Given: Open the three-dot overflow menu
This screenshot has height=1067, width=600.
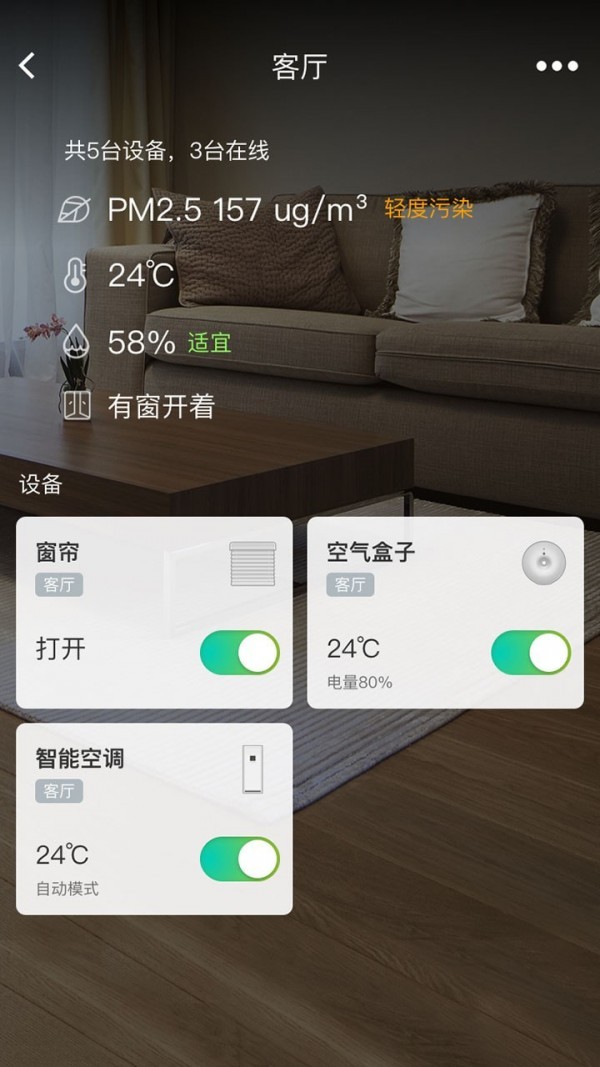Looking at the screenshot, I should [x=556, y=66].
